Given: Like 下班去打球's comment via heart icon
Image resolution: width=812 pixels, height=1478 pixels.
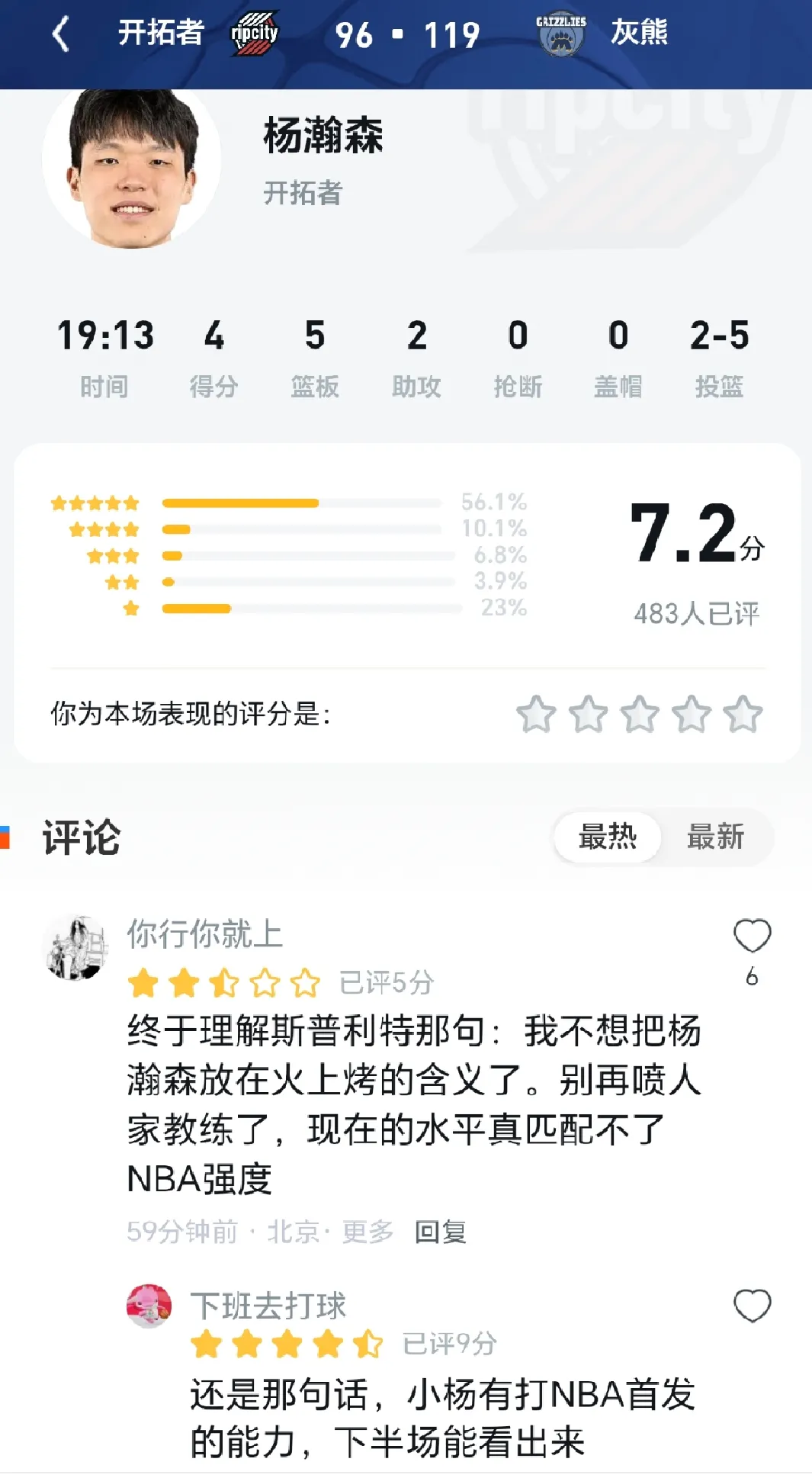Looking at the screenshot, I should click(753, 1306).
